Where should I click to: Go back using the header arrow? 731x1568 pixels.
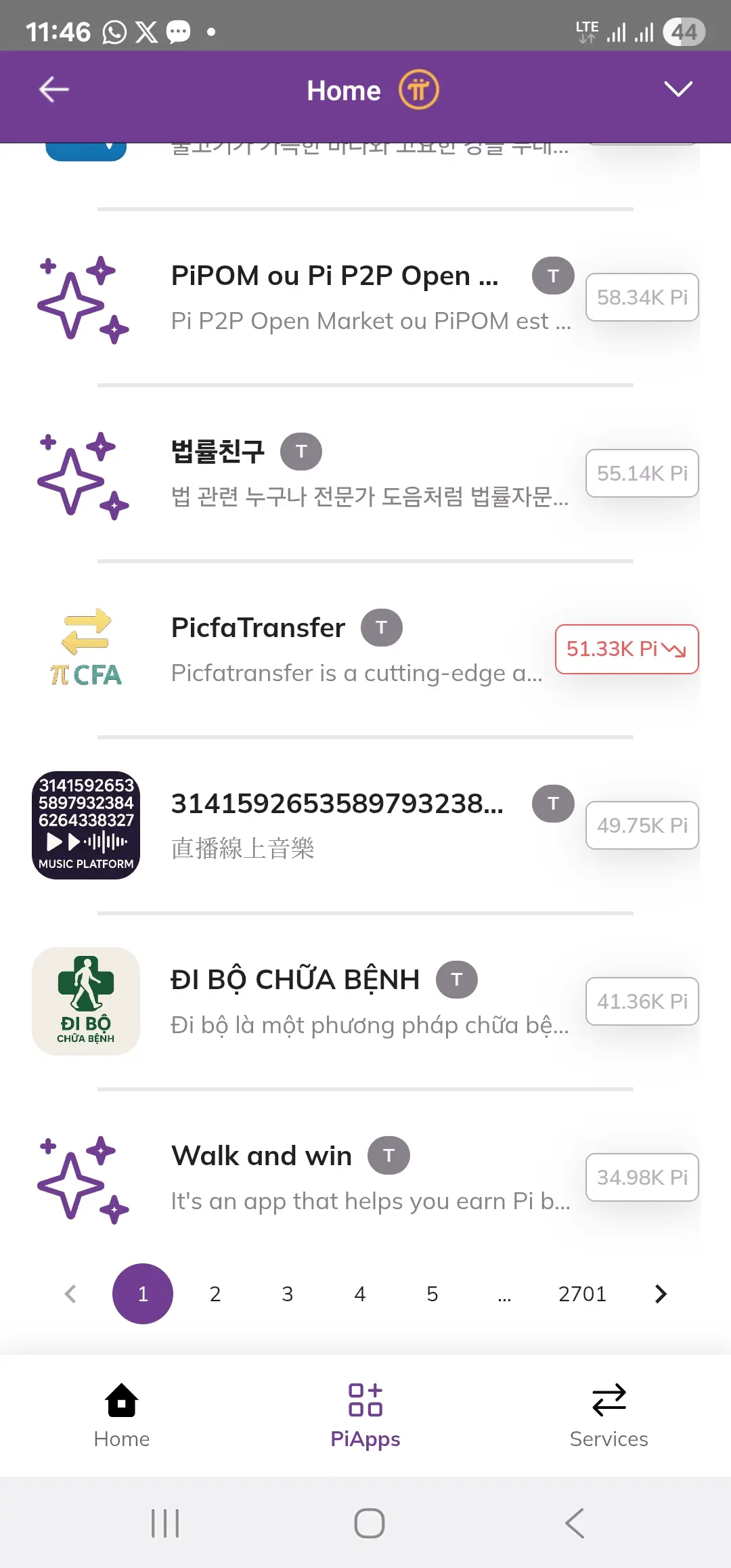[x=54, y=89]
